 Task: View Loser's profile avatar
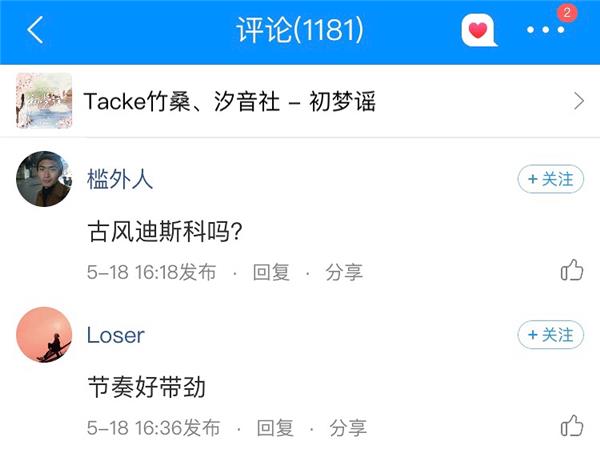[44, 335]
